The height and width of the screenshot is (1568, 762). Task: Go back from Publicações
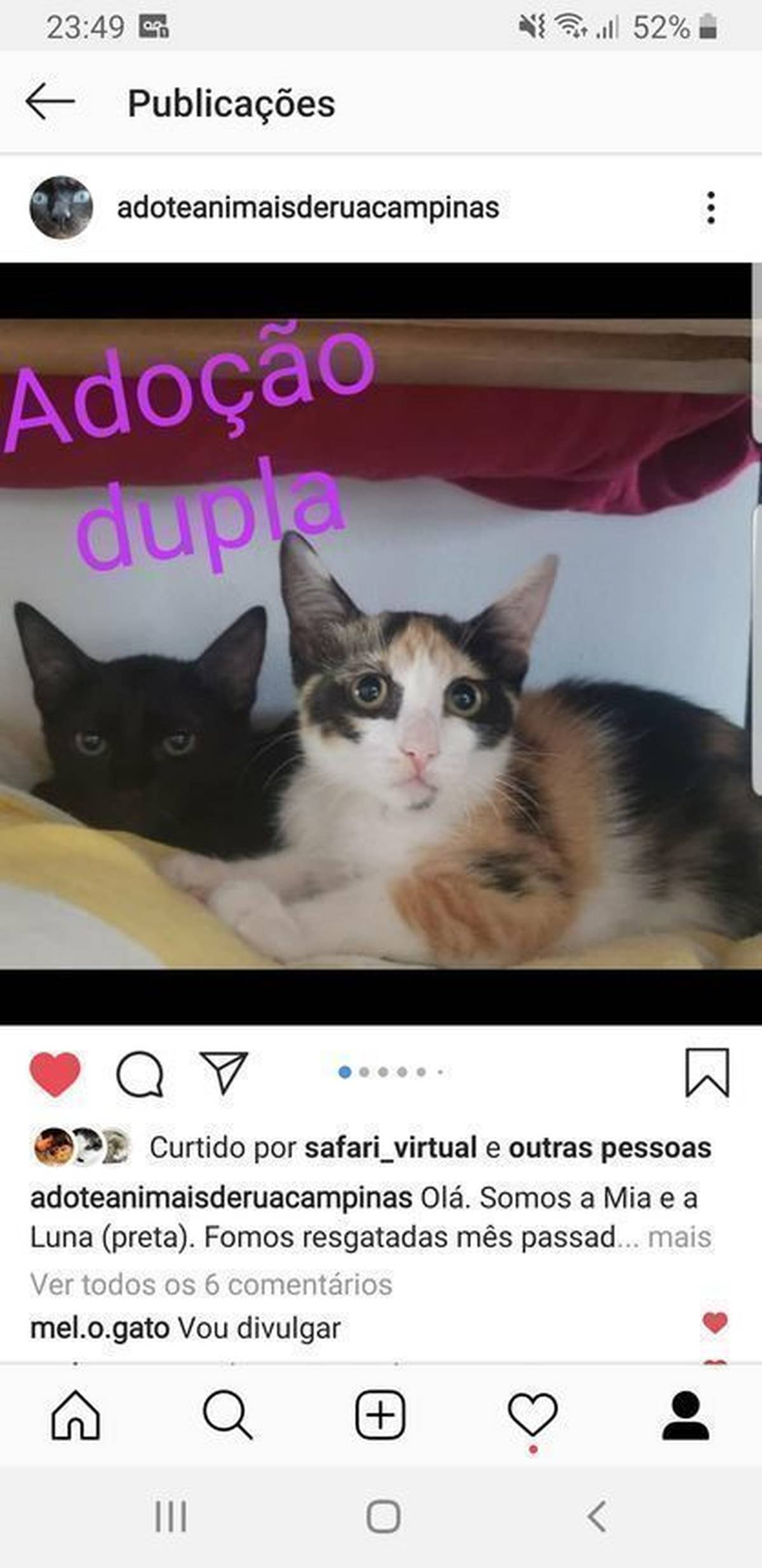(50, 102)
